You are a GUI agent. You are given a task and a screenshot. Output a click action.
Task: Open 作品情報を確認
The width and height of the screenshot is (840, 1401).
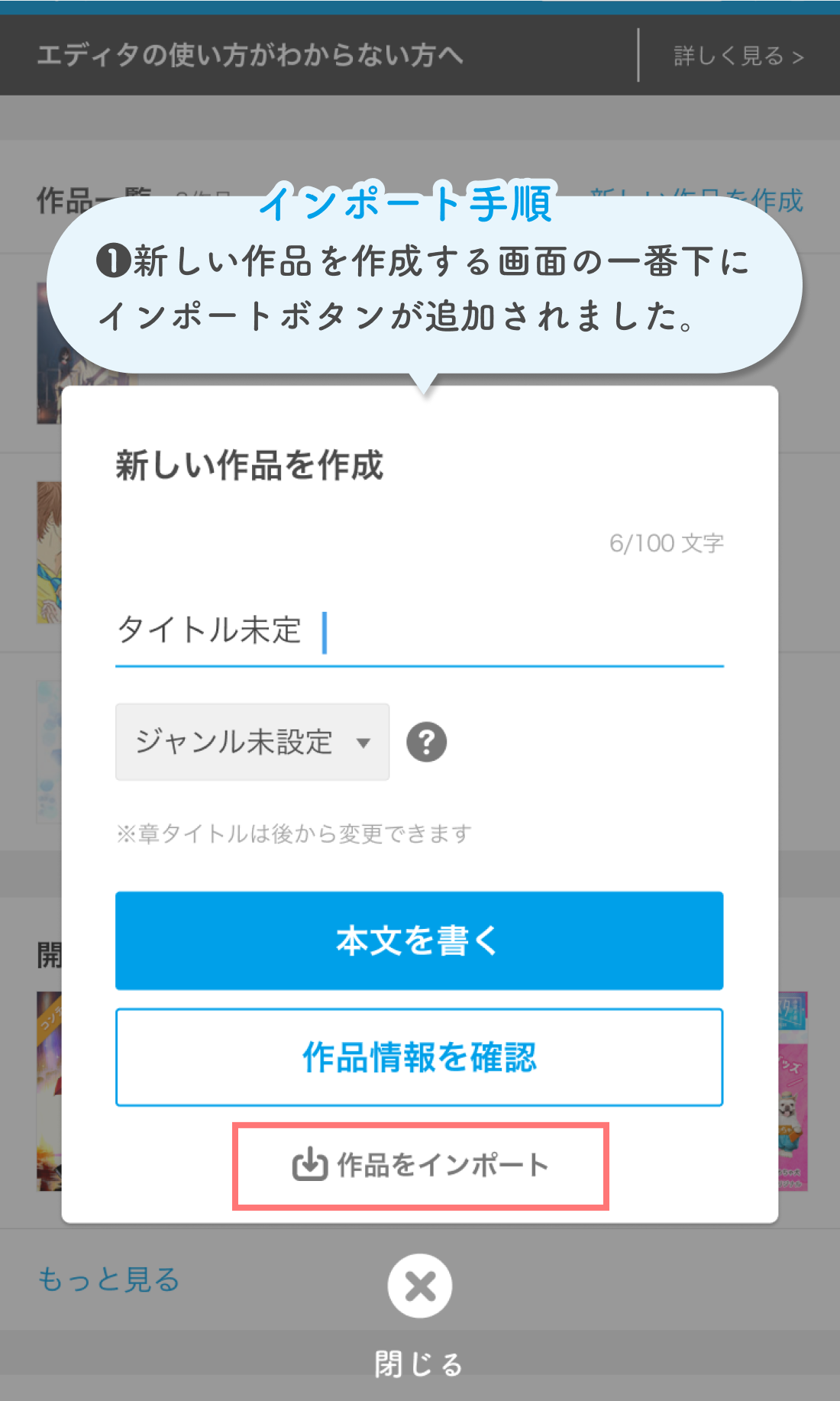[x=419, y=1057]
